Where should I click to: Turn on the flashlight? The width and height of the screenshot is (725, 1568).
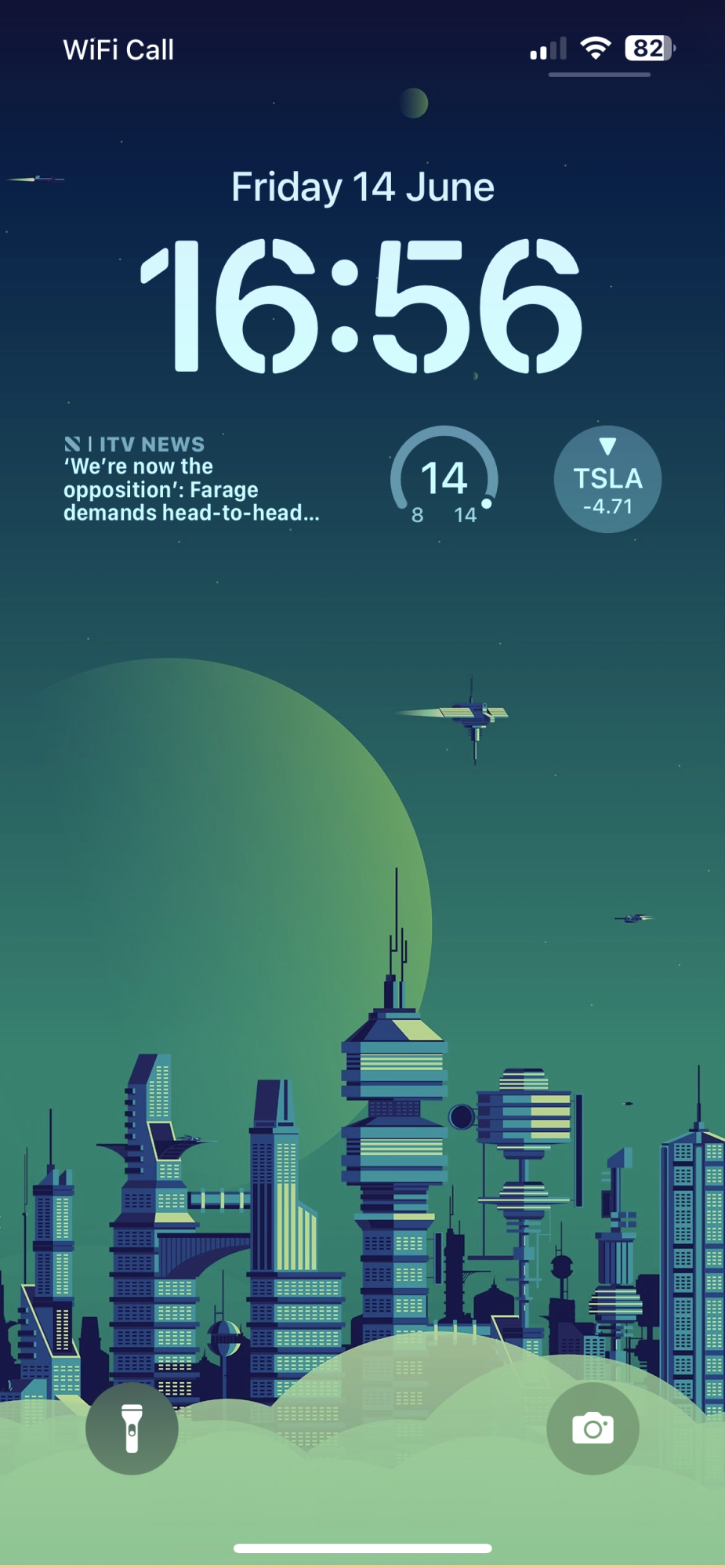pyautogui.click(x=132, y=1428)
